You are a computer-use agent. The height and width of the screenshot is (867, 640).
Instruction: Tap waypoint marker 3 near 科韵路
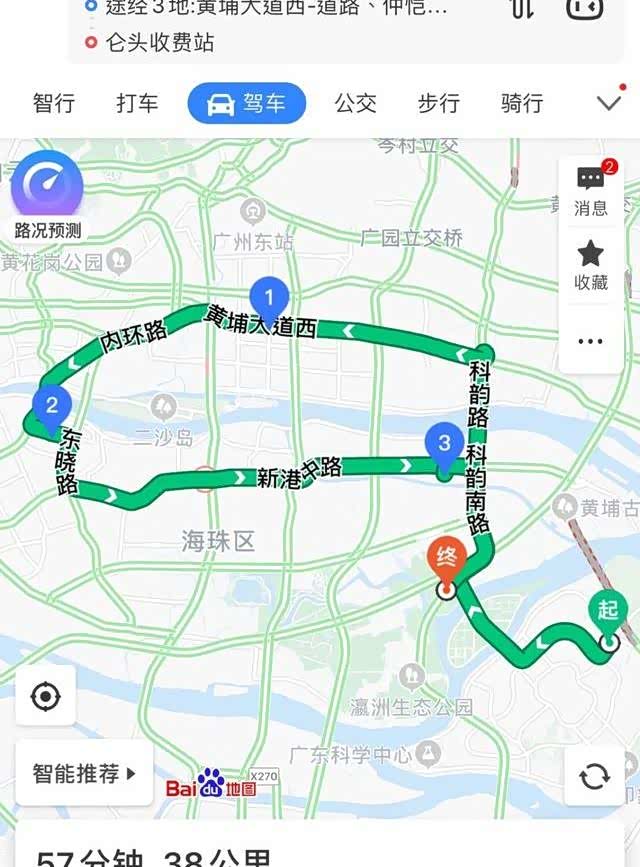coord(444,443)
